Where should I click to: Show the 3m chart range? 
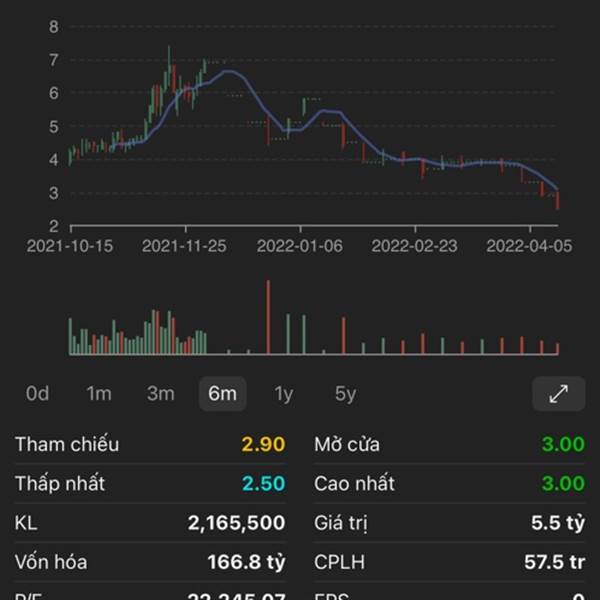160,394
